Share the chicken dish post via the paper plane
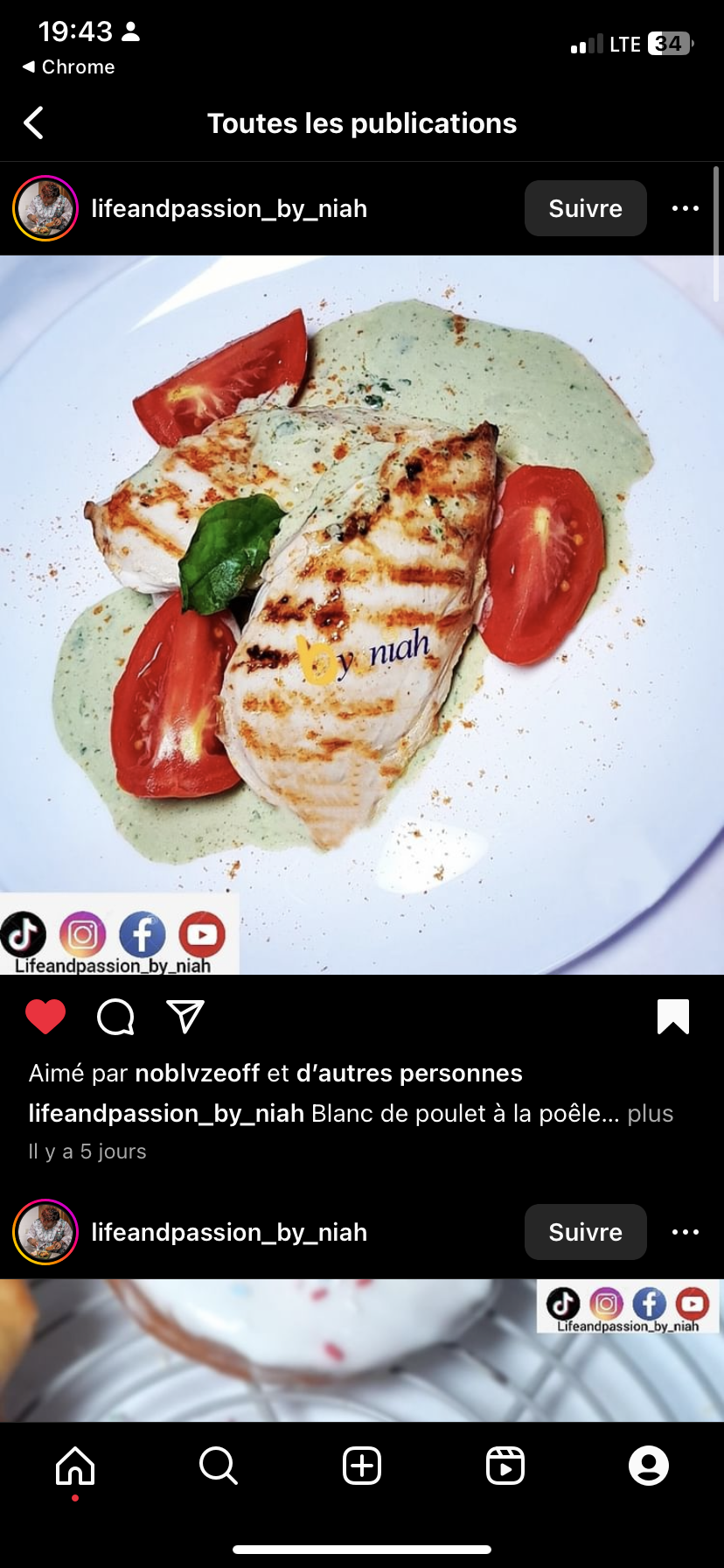This screenshot has height=1568, width=724. pos(185,1017)
